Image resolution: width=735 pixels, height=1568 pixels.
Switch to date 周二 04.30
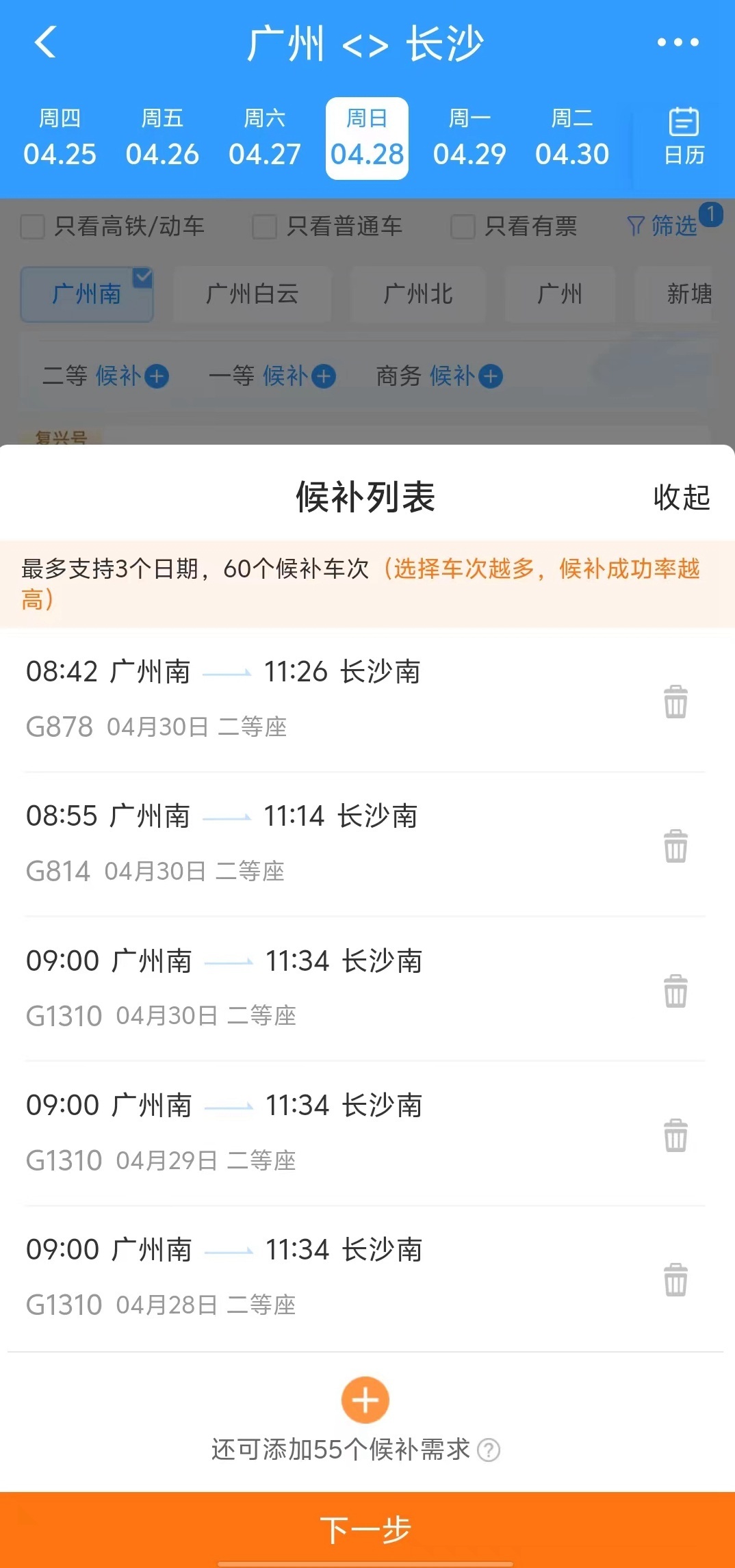click(x=572, y=138)
